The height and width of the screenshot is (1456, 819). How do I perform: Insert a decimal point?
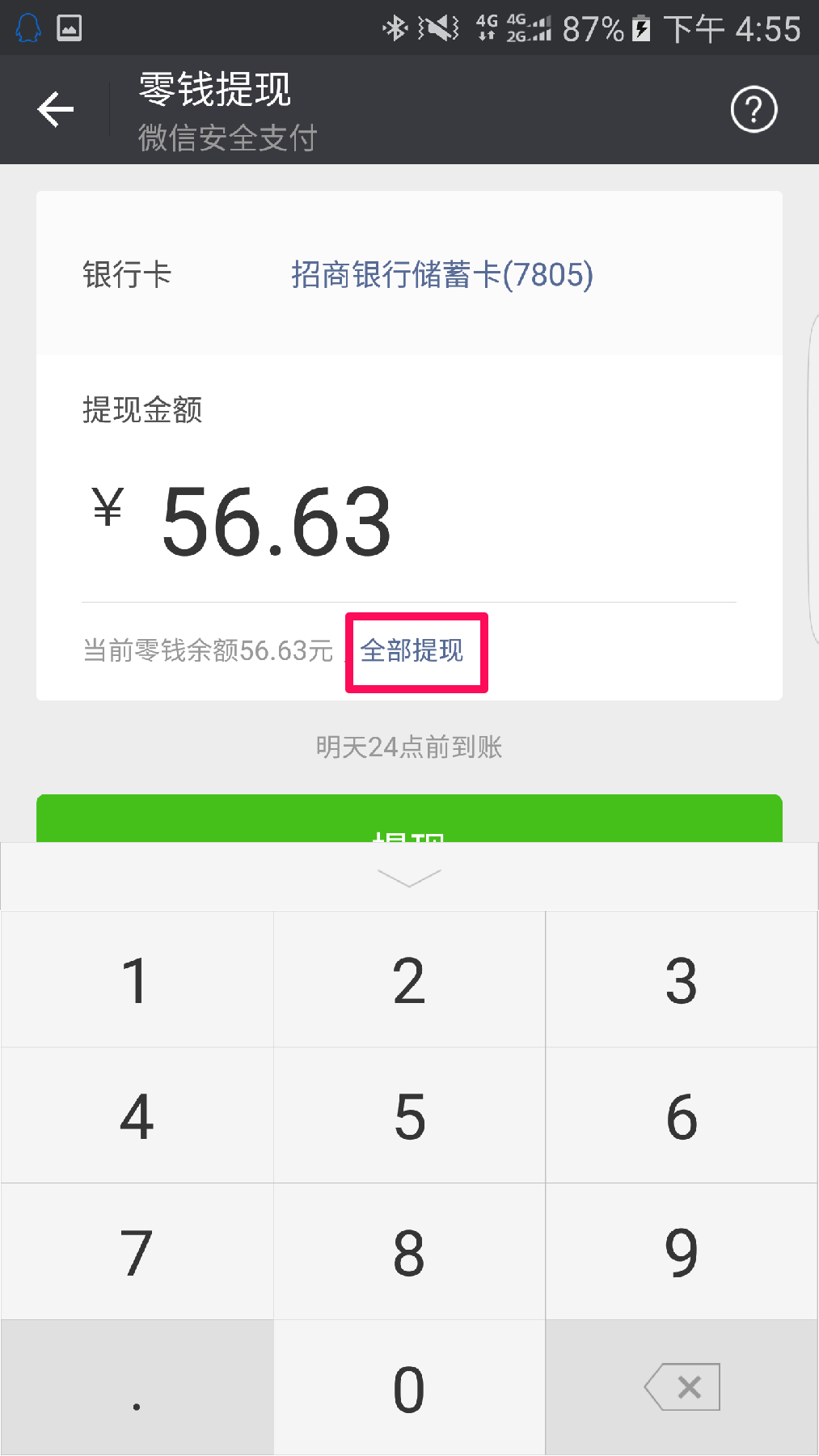137,1388
